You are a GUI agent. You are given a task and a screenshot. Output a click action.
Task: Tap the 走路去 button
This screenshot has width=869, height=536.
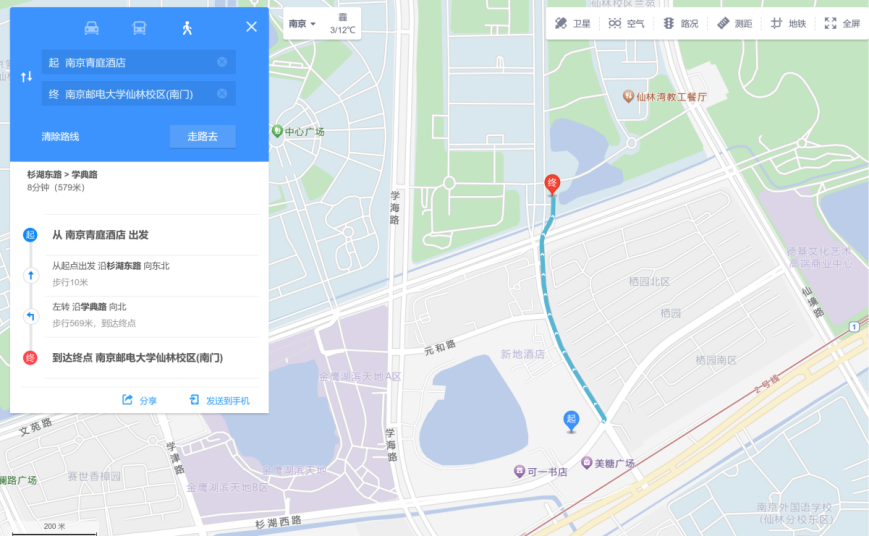tap(202, 136)
